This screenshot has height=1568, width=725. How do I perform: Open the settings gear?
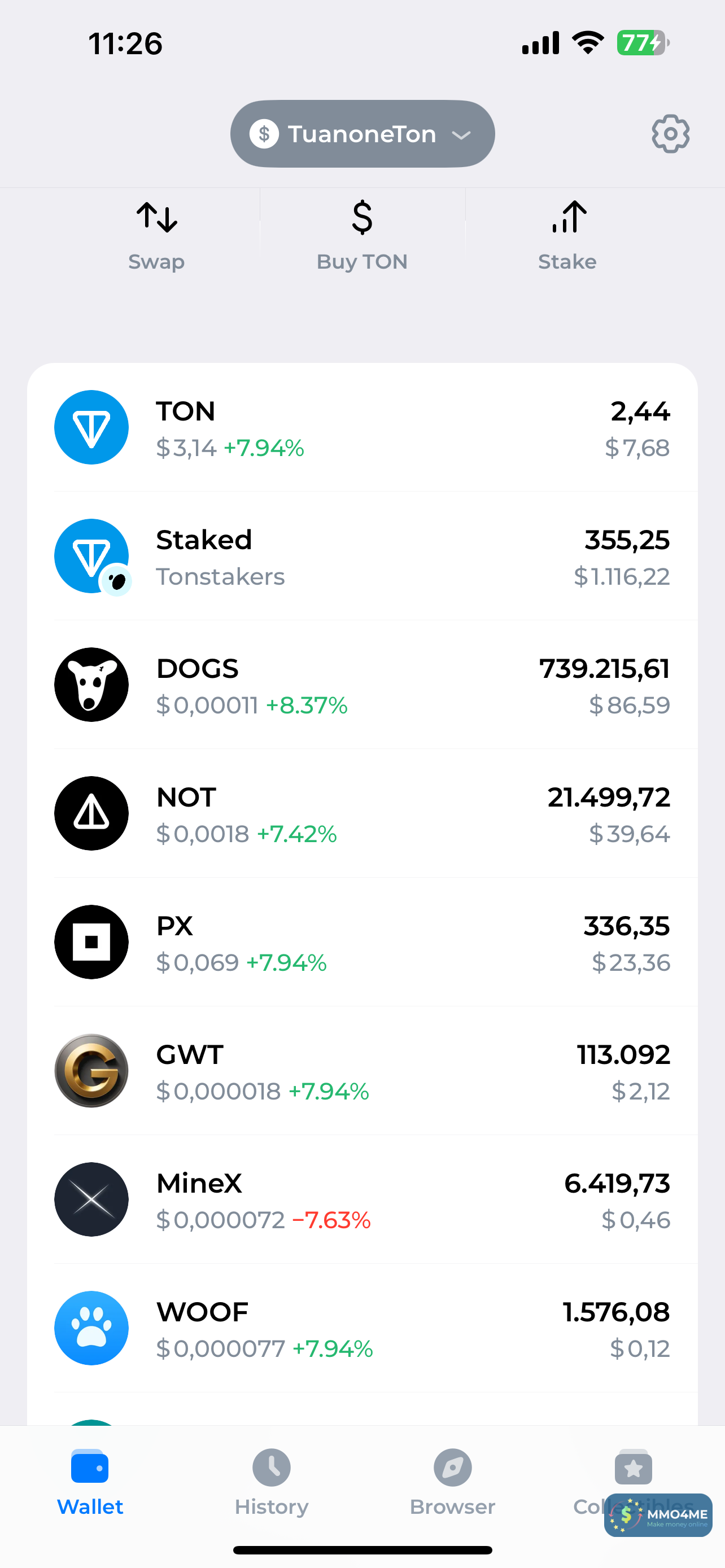pyautogui.click(x=670, y=133)
